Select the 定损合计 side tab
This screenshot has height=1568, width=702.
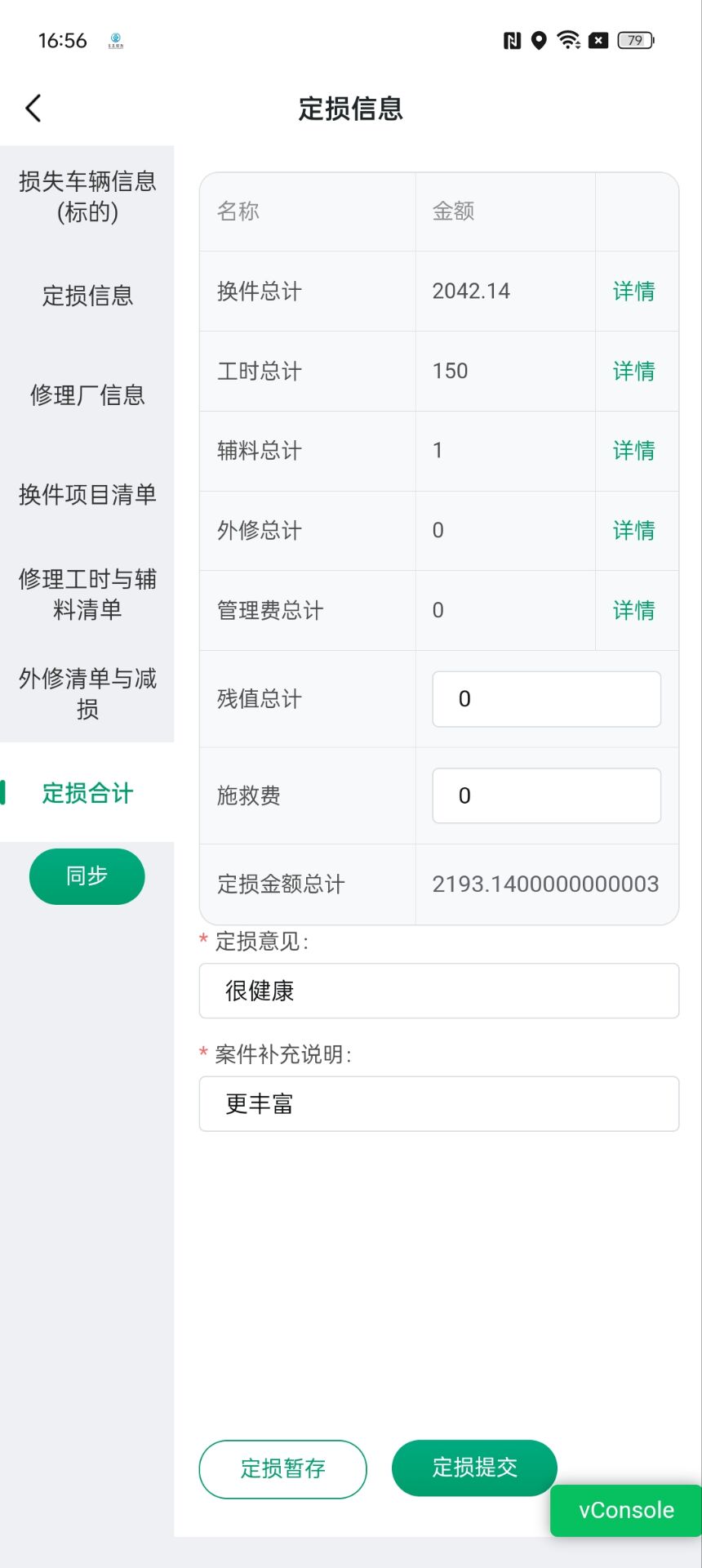[x=87, y=792]
